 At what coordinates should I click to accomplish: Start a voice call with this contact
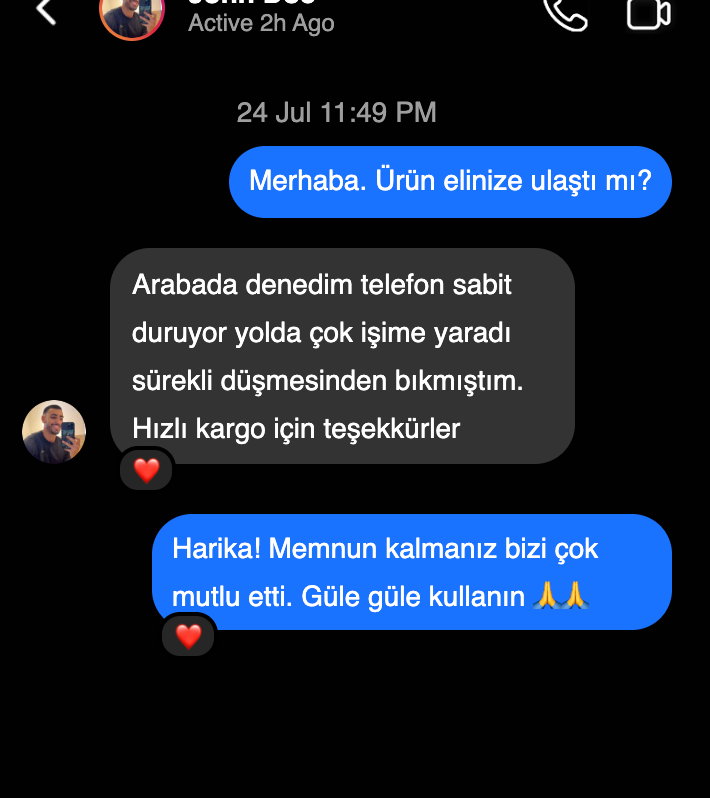click(x=565, y=12)
